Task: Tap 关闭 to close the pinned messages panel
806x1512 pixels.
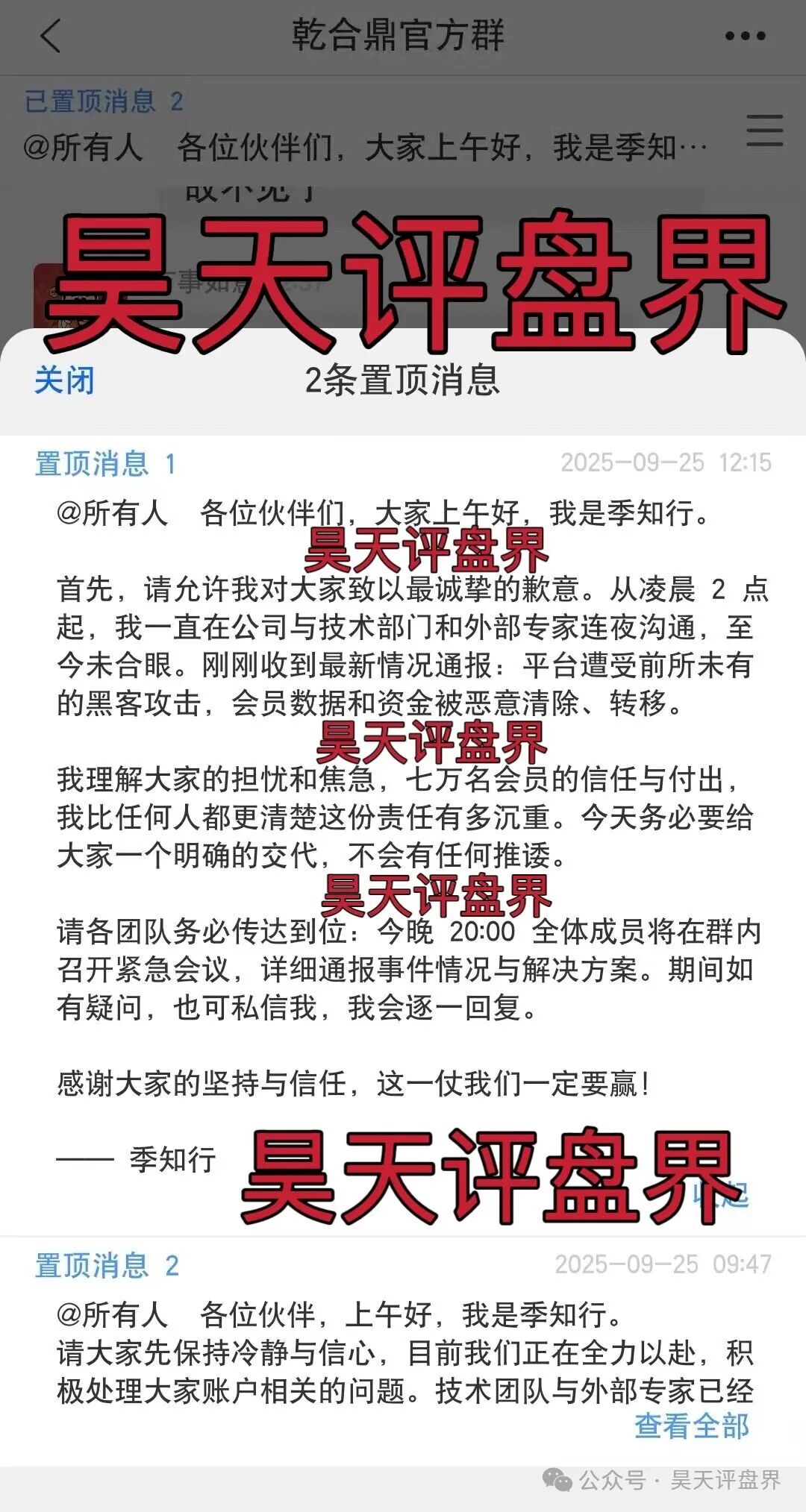Action: click(x=64, y=380)
